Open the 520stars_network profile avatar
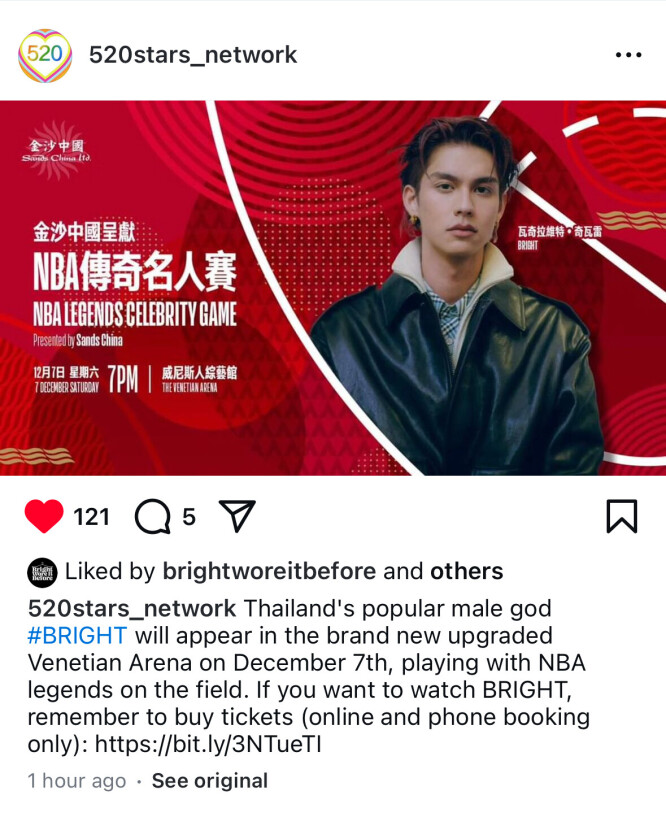Image resolution: width=666 pixels, height=817 pixels. coord(45,55)
